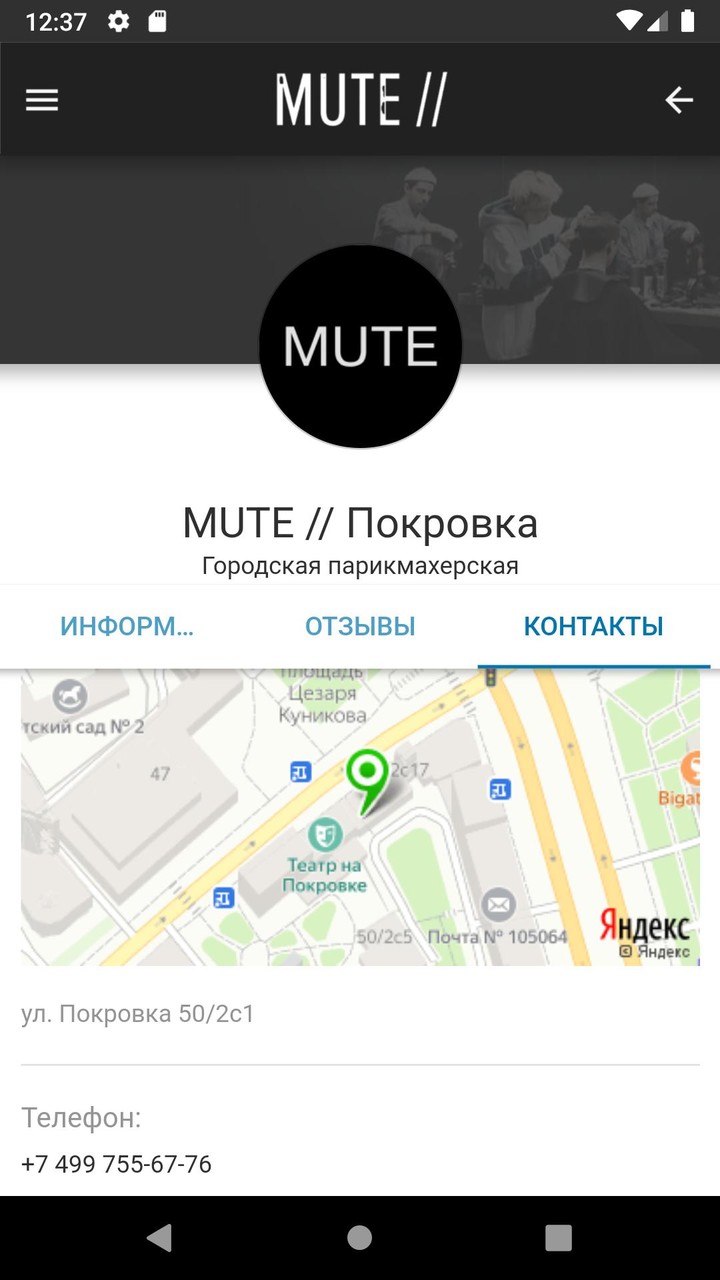Open the hamburger drawer menu
This screenshot has width=720, height=1280.
pos(42,100)
